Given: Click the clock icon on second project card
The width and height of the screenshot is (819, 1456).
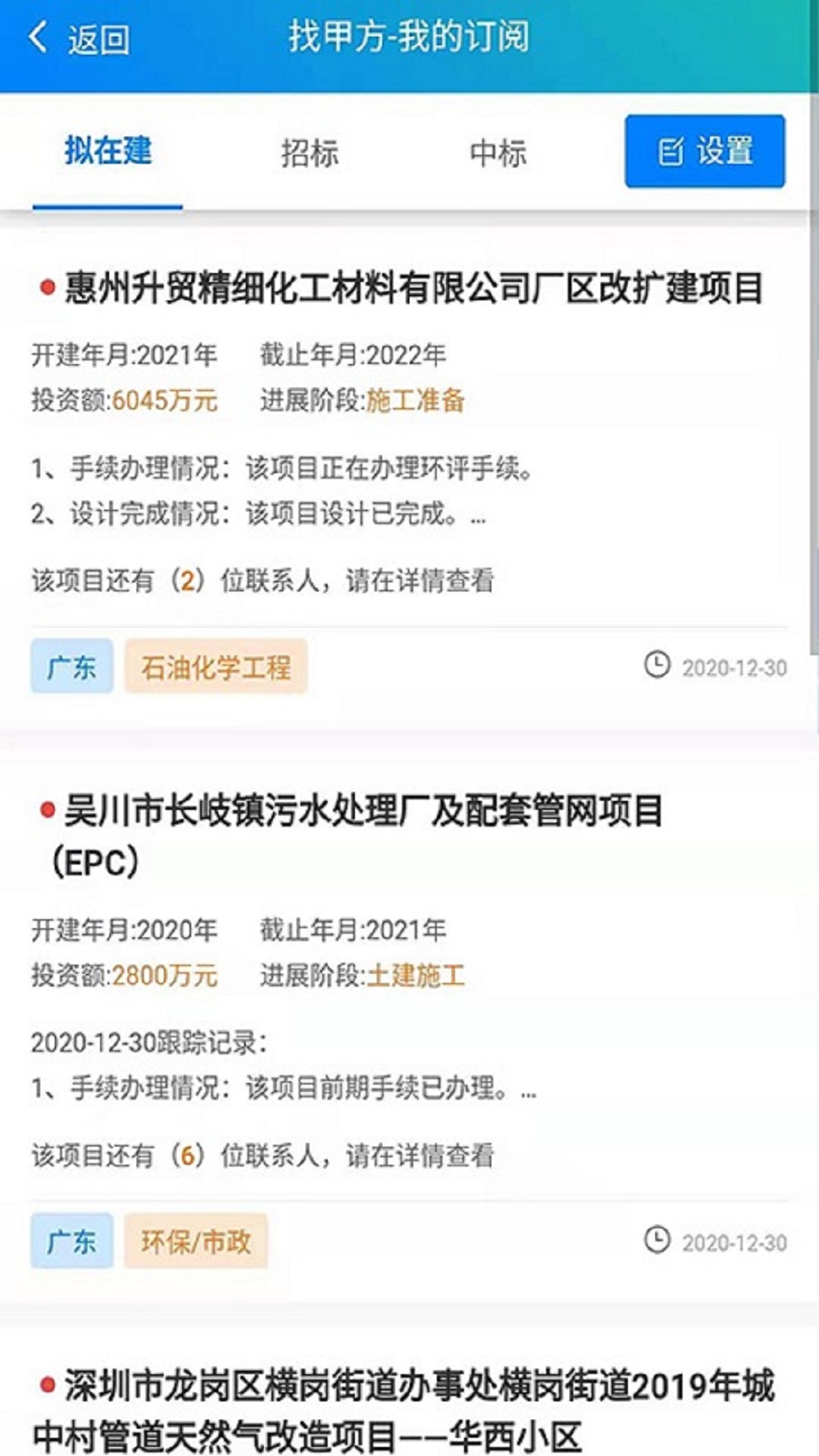Looking at the screenshot, I should pos(658,1239).
